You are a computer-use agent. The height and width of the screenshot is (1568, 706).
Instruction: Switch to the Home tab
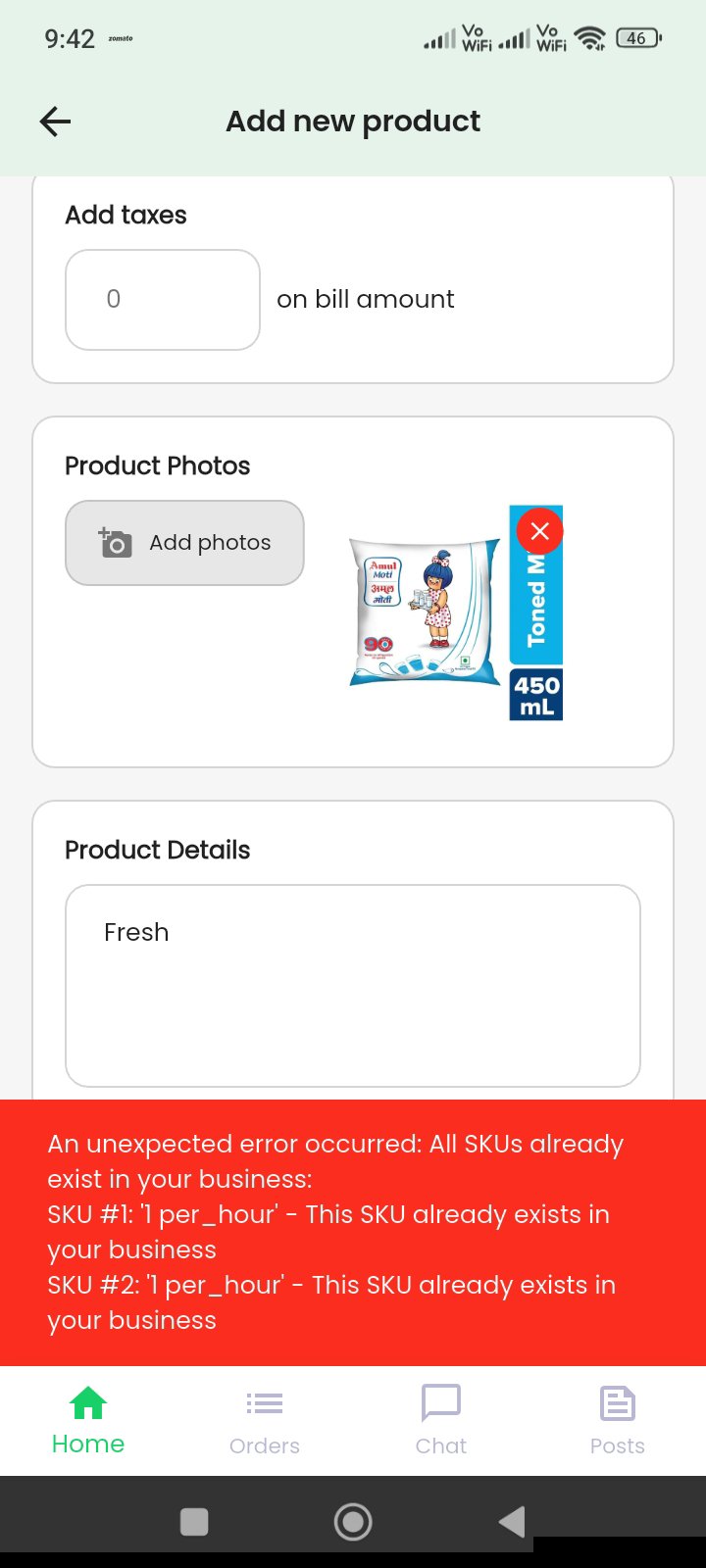tap(88, 1421)
